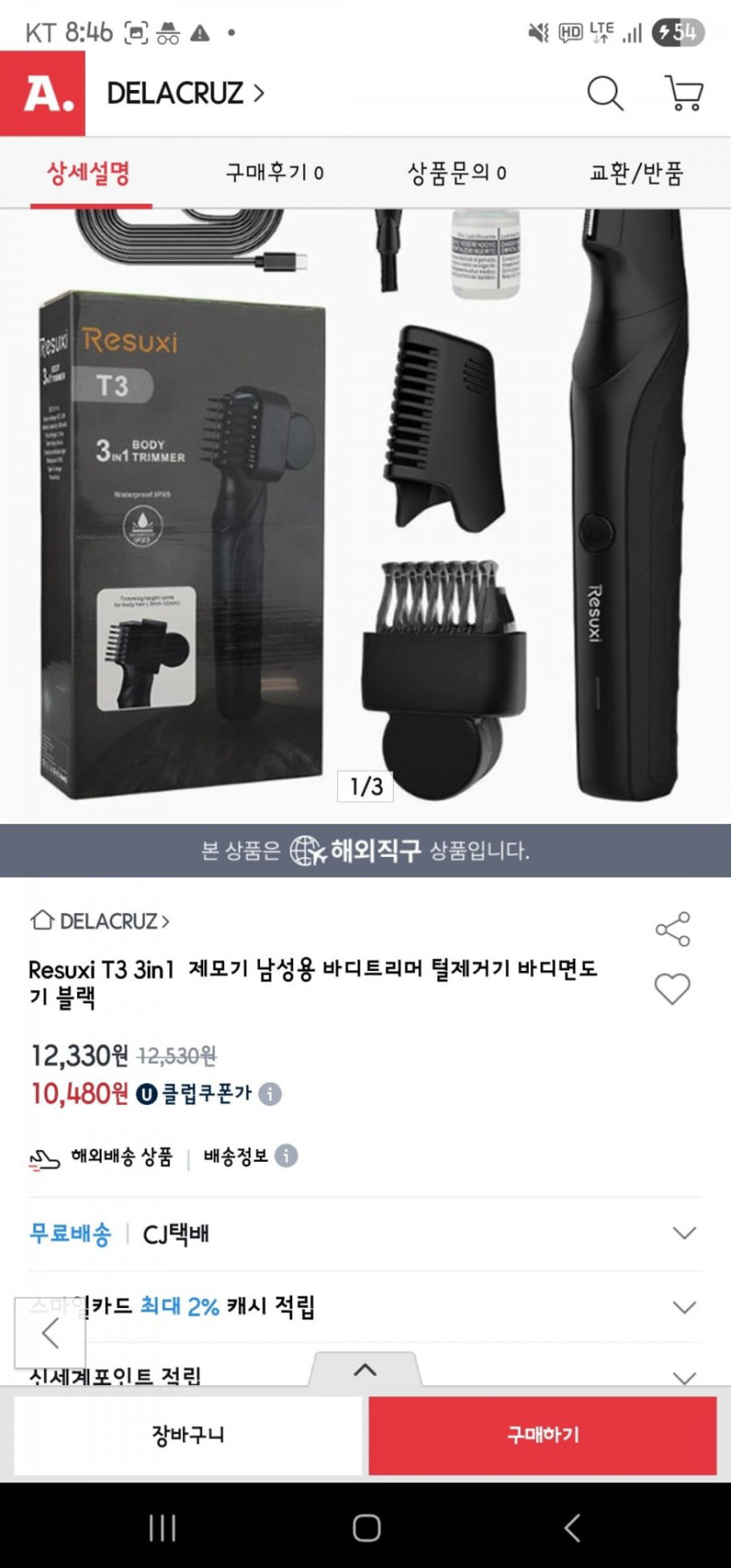The width and height of the screenshot is (731, 1568).
Task: Open the shopping cart
Action: [x=684, y=94]
